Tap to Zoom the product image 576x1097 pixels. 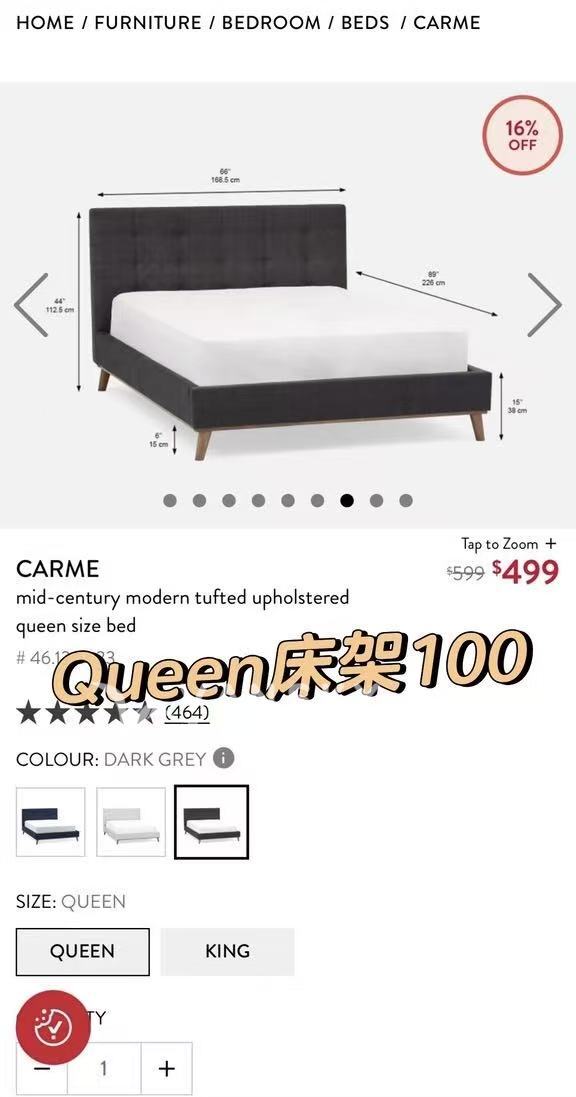click(x=509, y=544)
